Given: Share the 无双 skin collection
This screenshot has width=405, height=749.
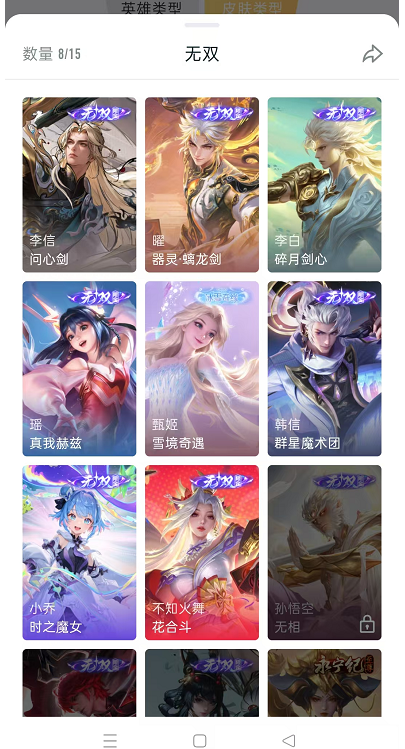Looking at the screenshot, I should pos(372,54).
